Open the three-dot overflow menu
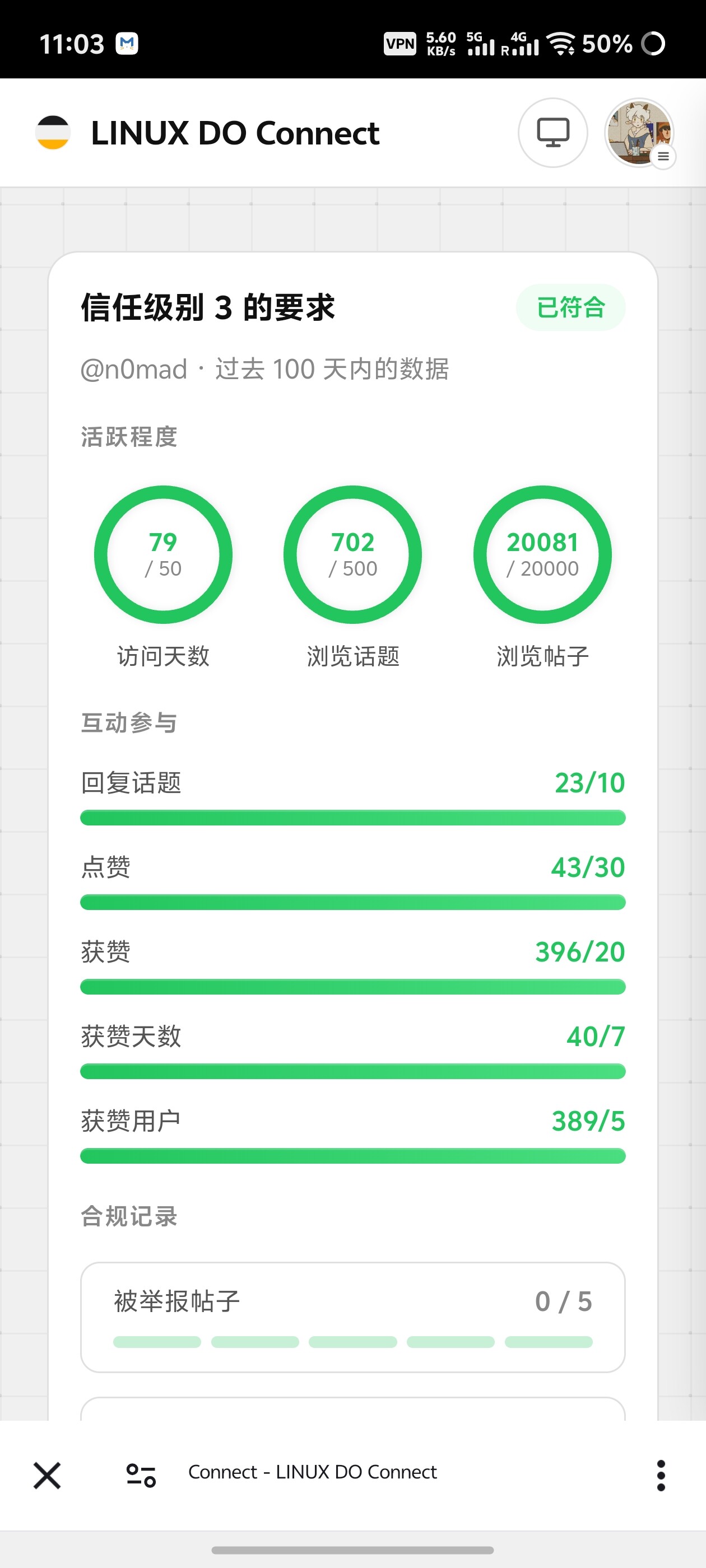The width and height of the screenshot is (706, 1568). (661, 1475)
